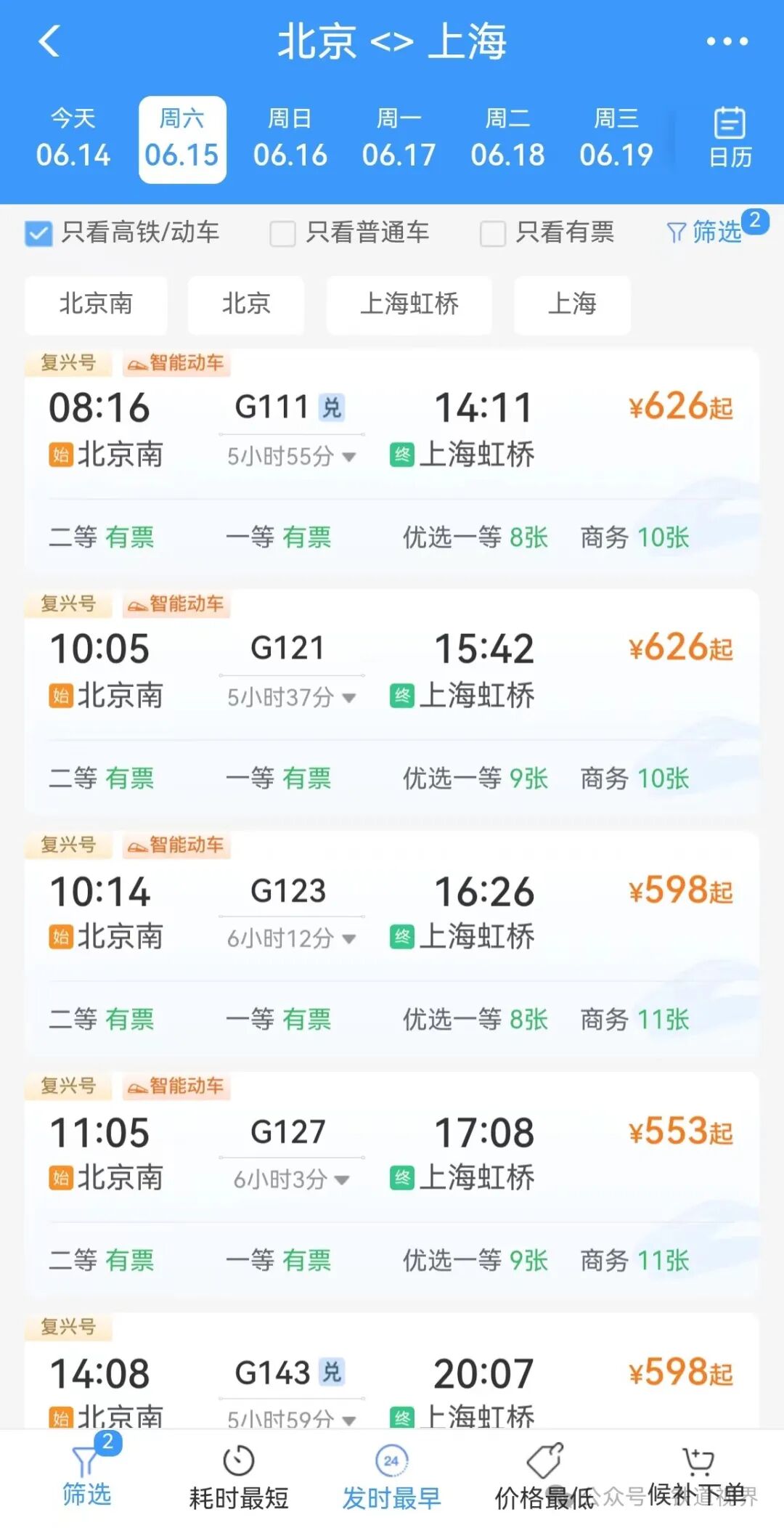Image resolution: width=784 pixels, height=1528 pixels.
Task: Open the 日历 calendar picker
Action: (730, 137)
